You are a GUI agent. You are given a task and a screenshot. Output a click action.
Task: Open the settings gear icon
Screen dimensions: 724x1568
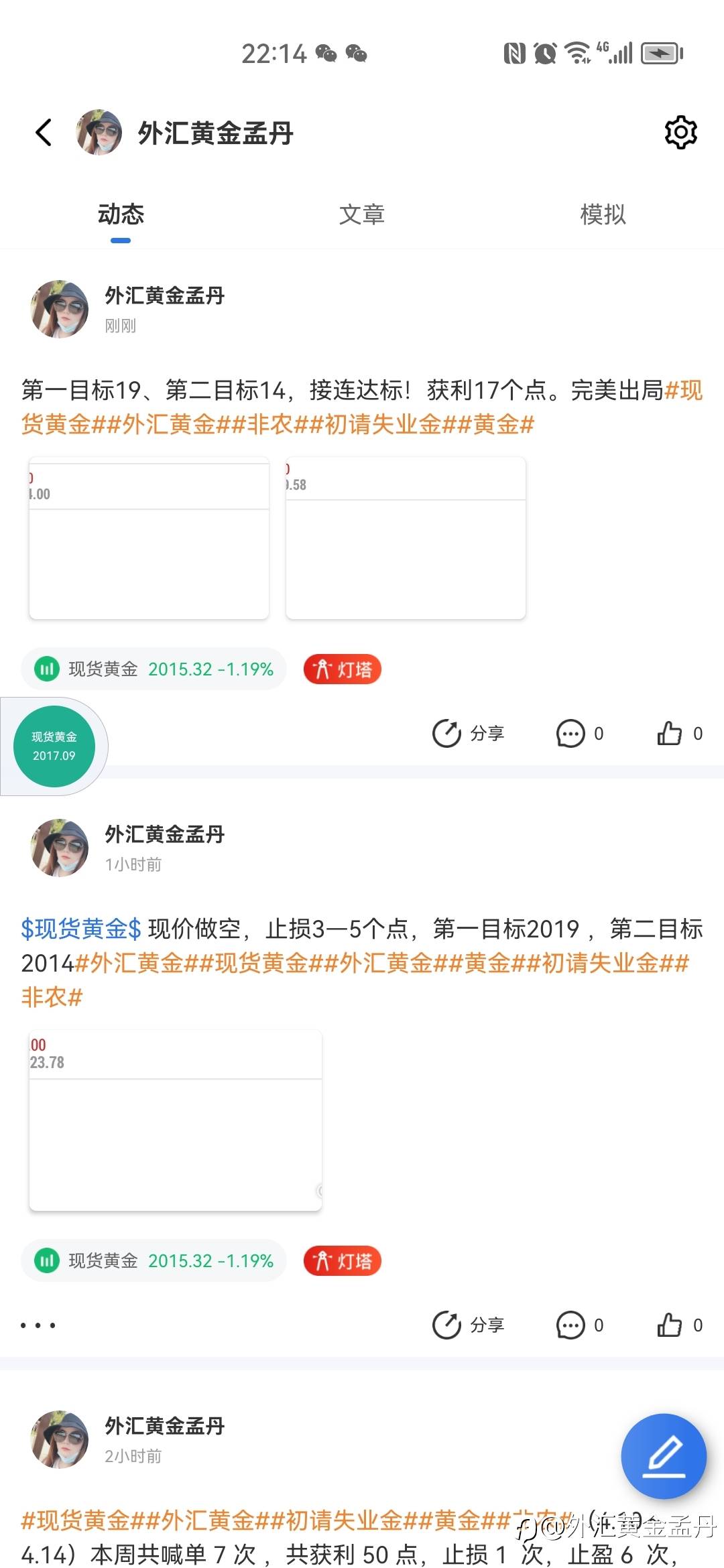[x=680, y=133]
